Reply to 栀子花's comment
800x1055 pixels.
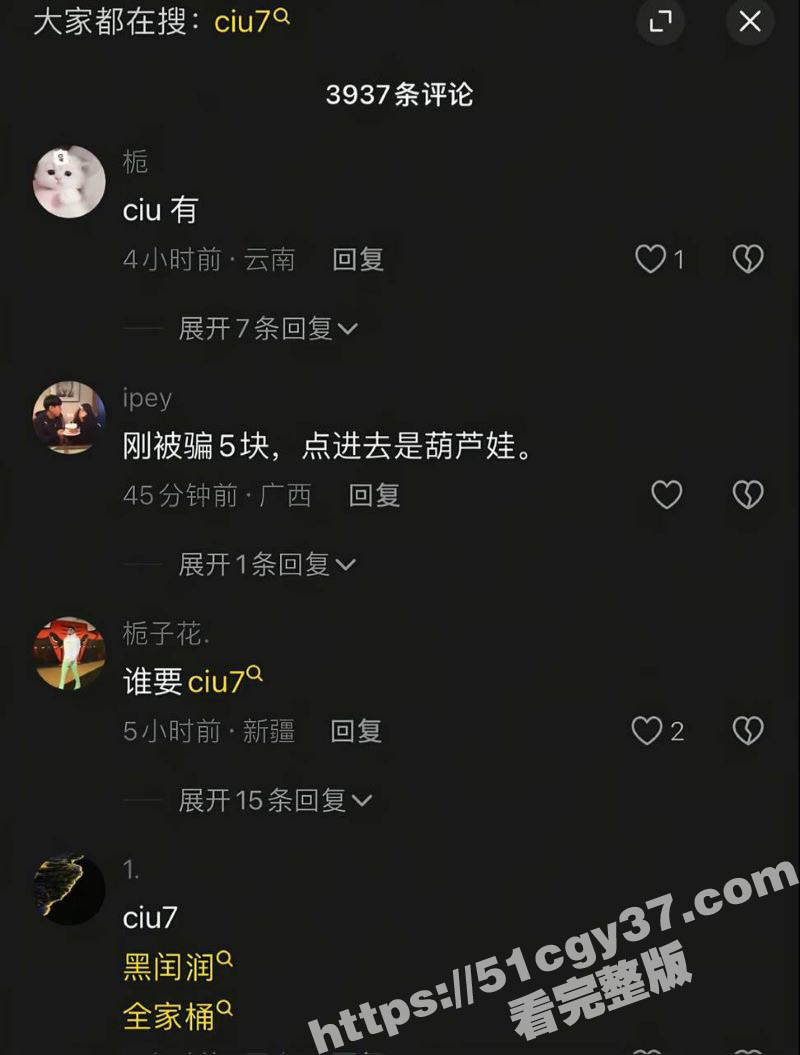tap(356, 731)
